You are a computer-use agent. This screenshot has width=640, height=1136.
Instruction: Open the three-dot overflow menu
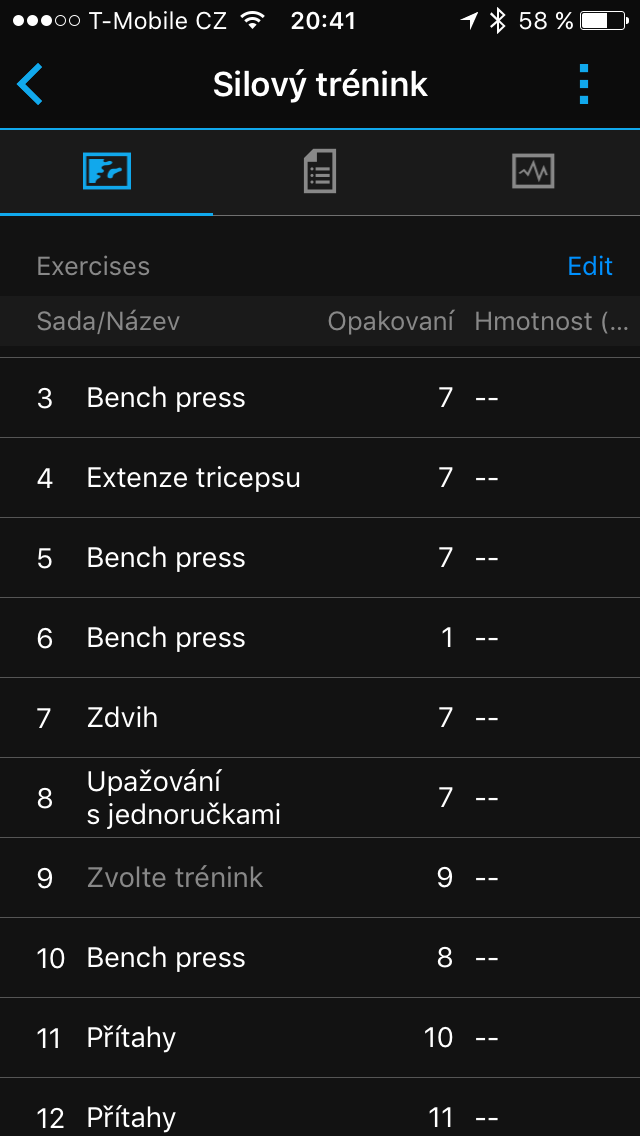[584, 84]
